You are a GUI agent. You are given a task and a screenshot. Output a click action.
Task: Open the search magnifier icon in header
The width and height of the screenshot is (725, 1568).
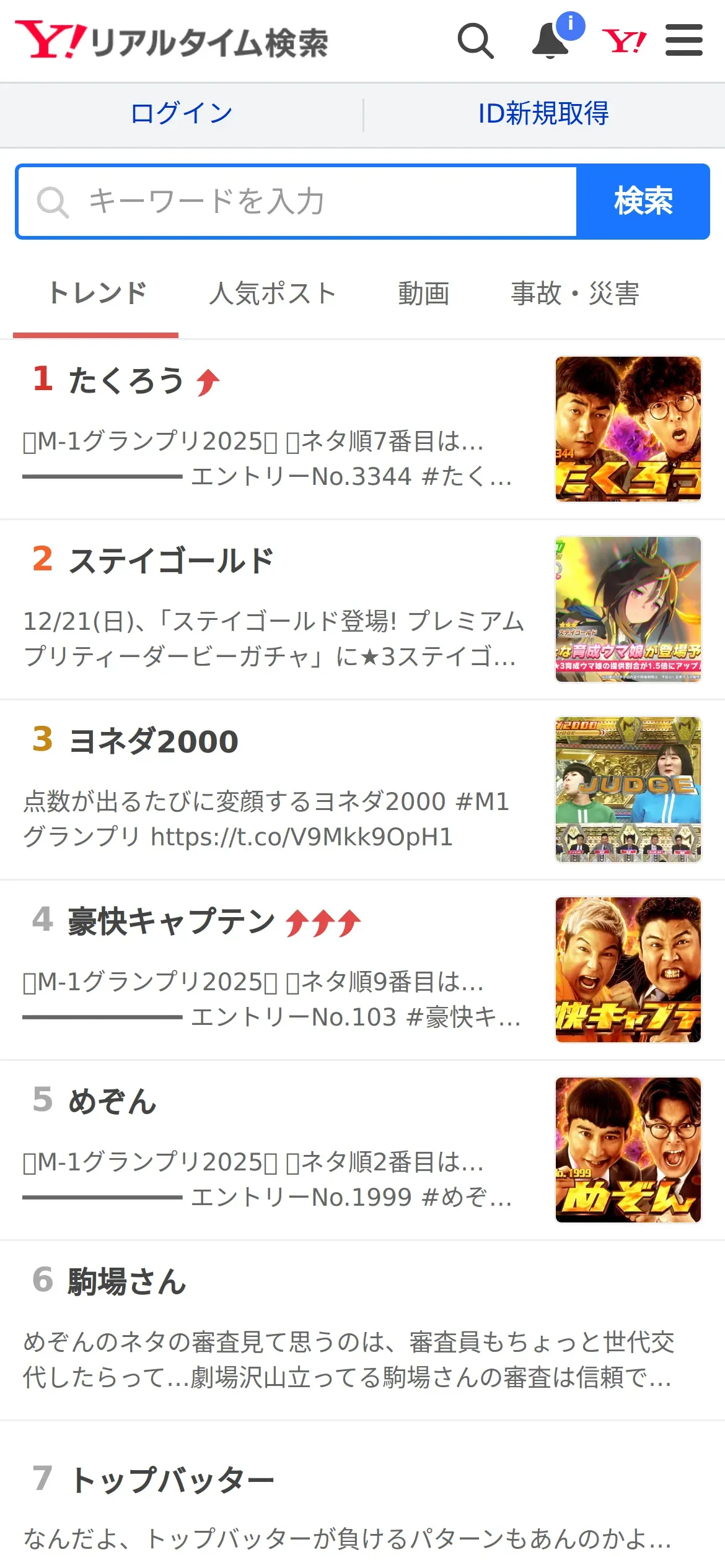pos(475,41)
